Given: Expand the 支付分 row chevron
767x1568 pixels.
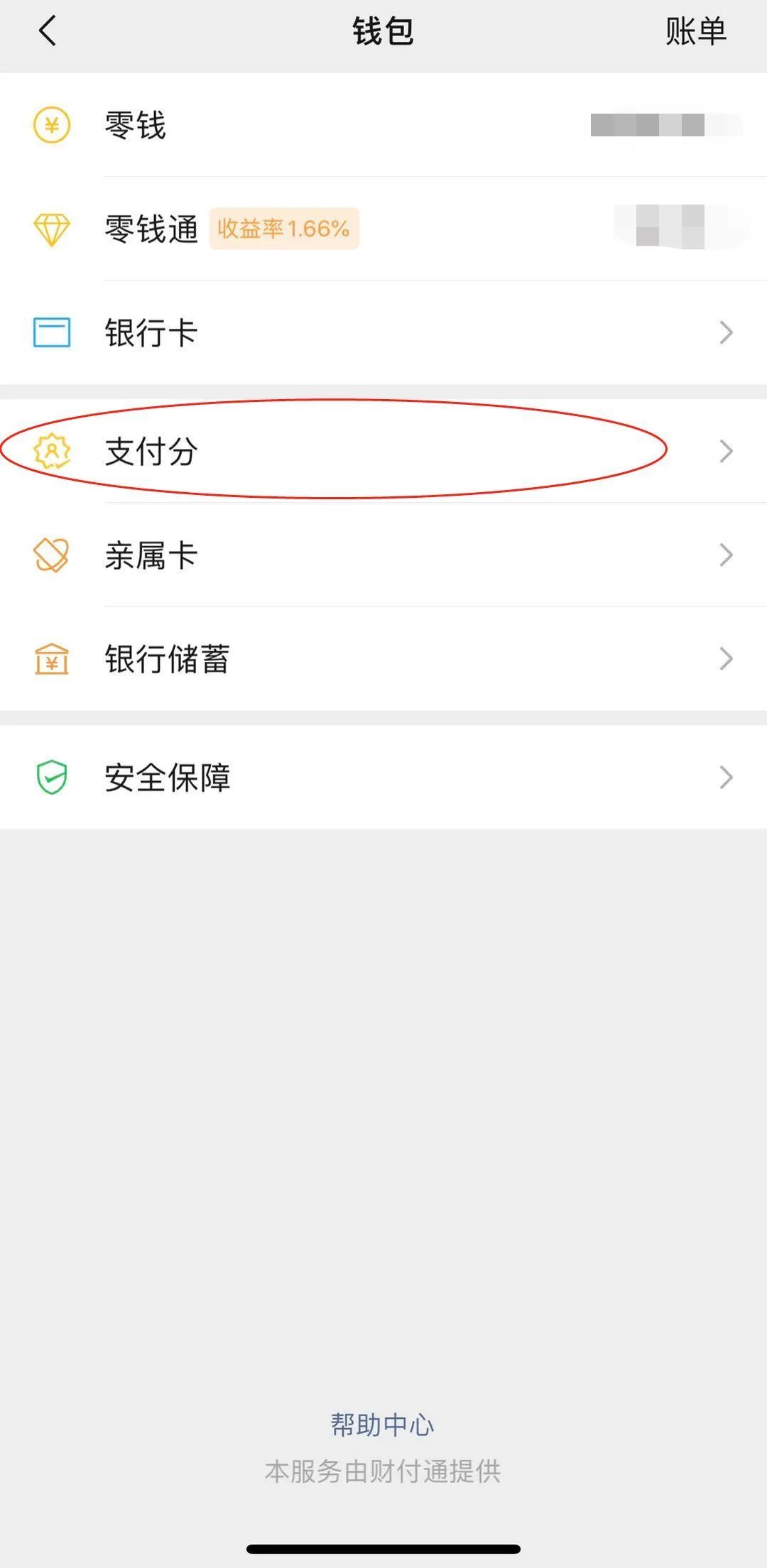Looking at the screenshot, I should point(724,450).
